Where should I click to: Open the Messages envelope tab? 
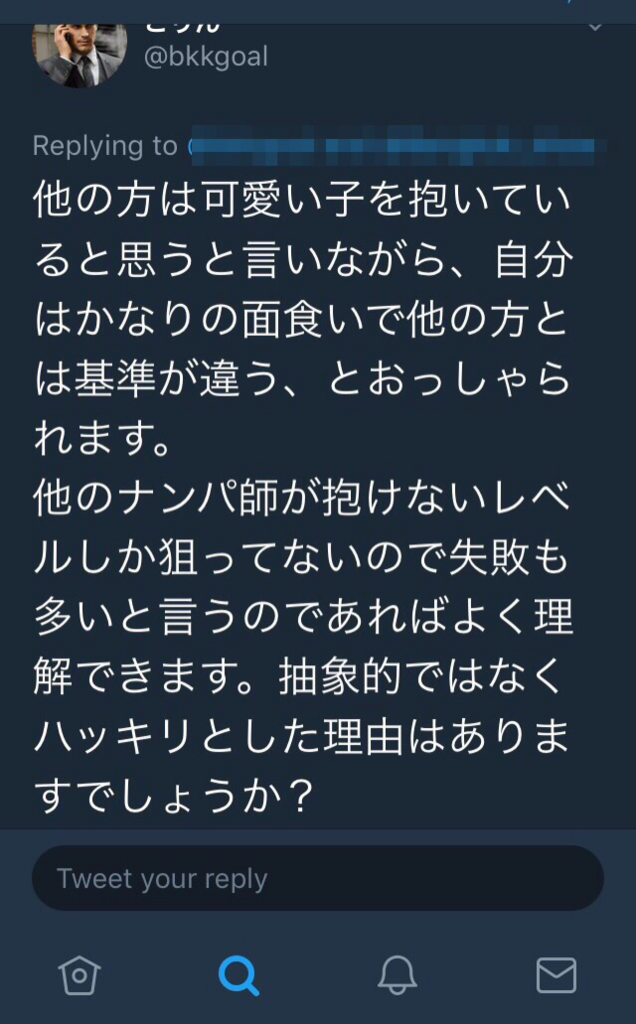click(556, 974)
